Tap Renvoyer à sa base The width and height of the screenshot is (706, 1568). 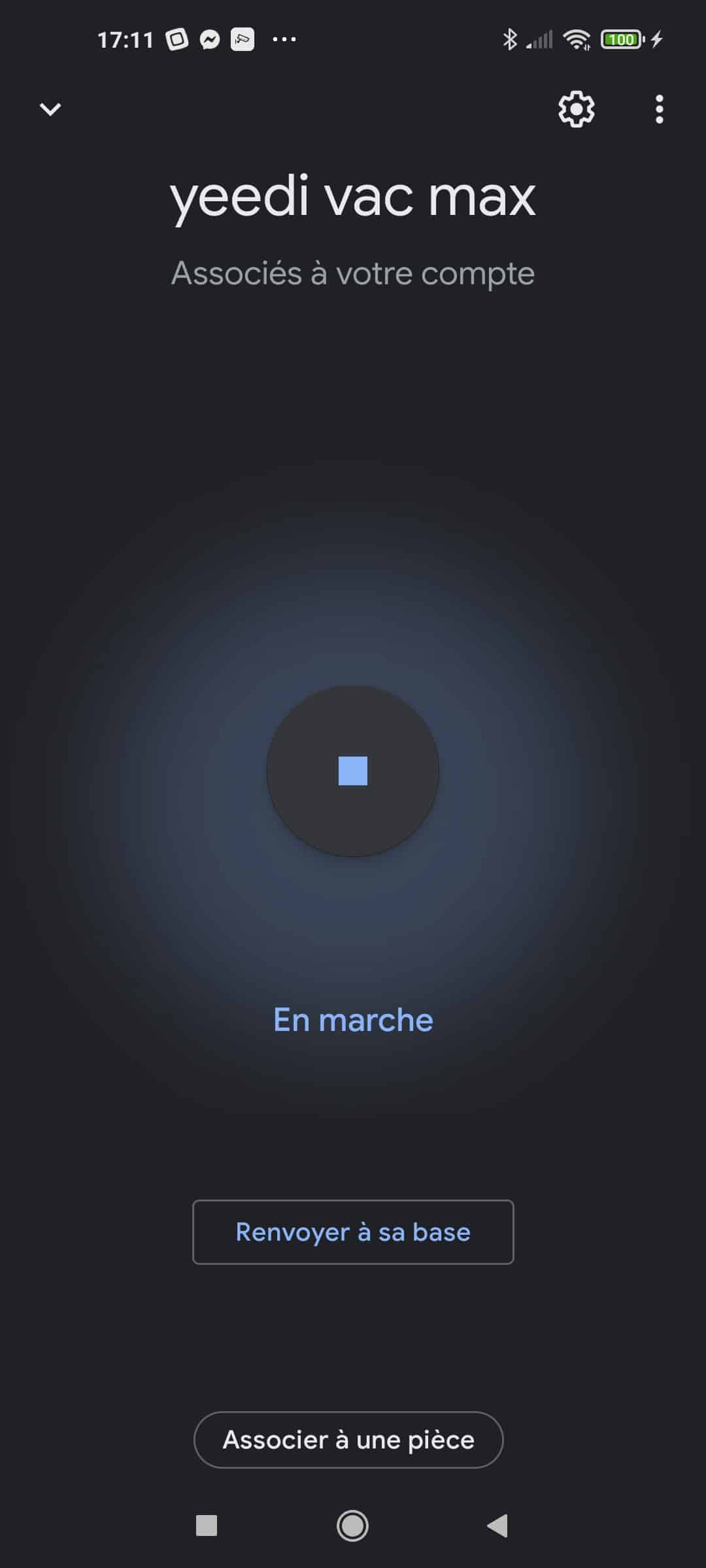coord(353,1232)
